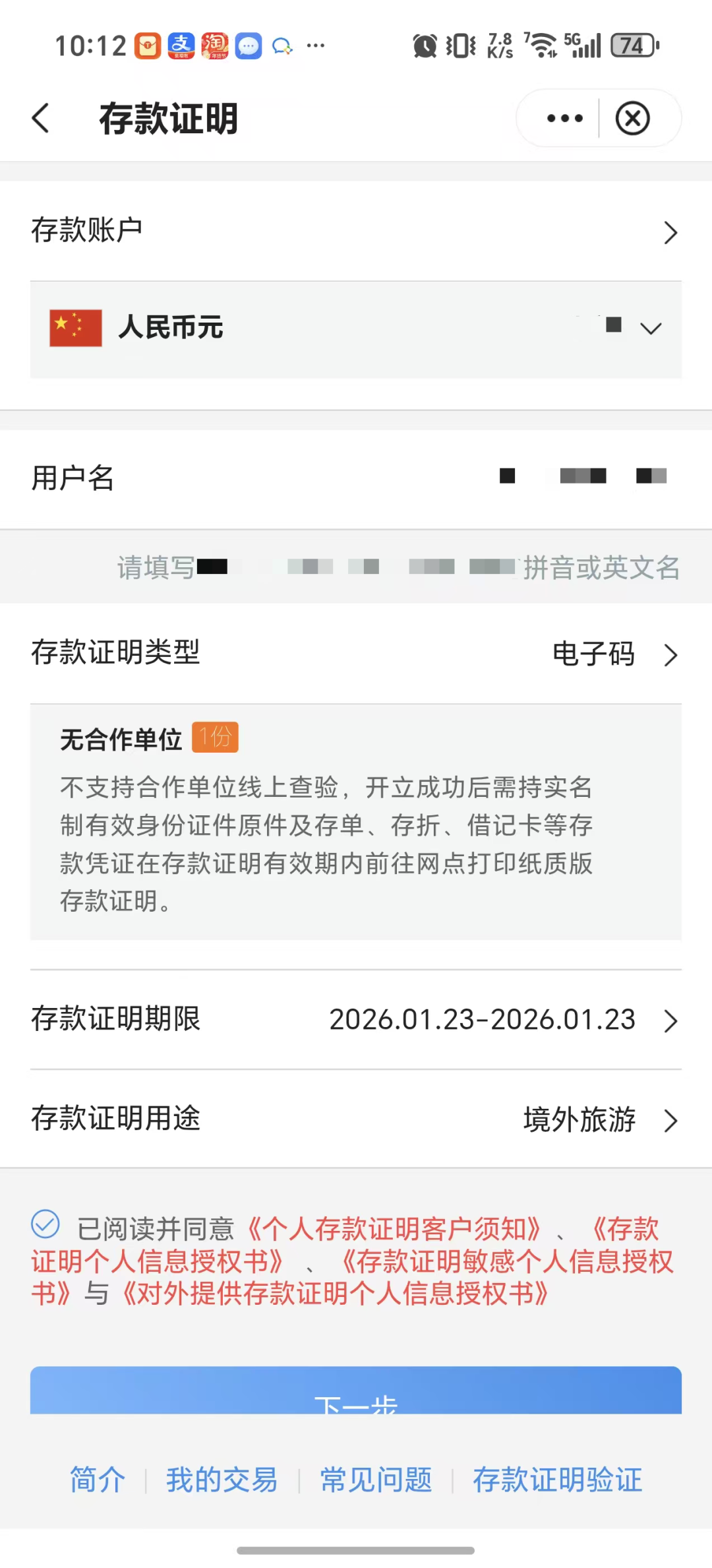Toggle the 已阅读并同意 agreement checkbox
Image resolution: width=712 pixels, height=1568 pixels.
[x=45, y=1225]
